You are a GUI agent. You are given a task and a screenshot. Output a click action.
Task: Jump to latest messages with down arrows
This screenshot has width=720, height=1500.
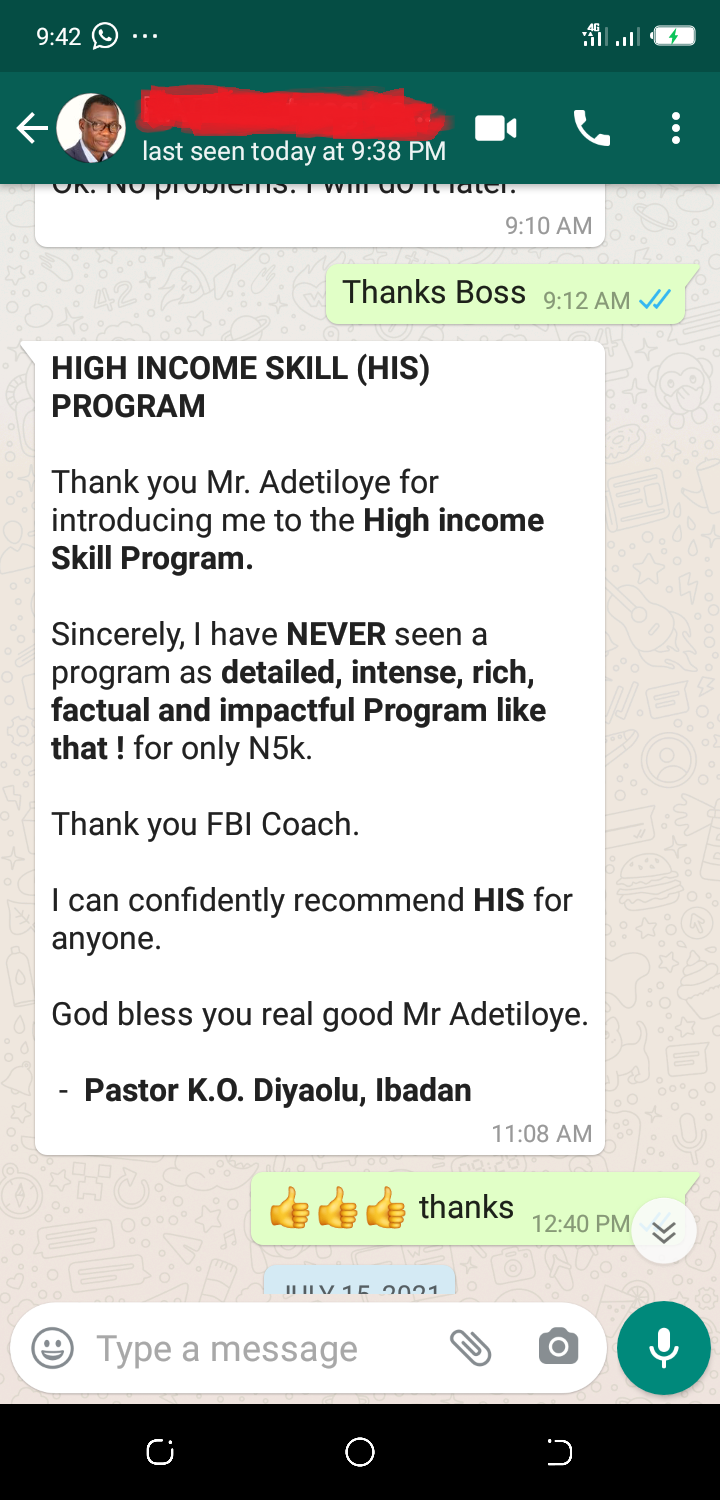click(664, 1231)
